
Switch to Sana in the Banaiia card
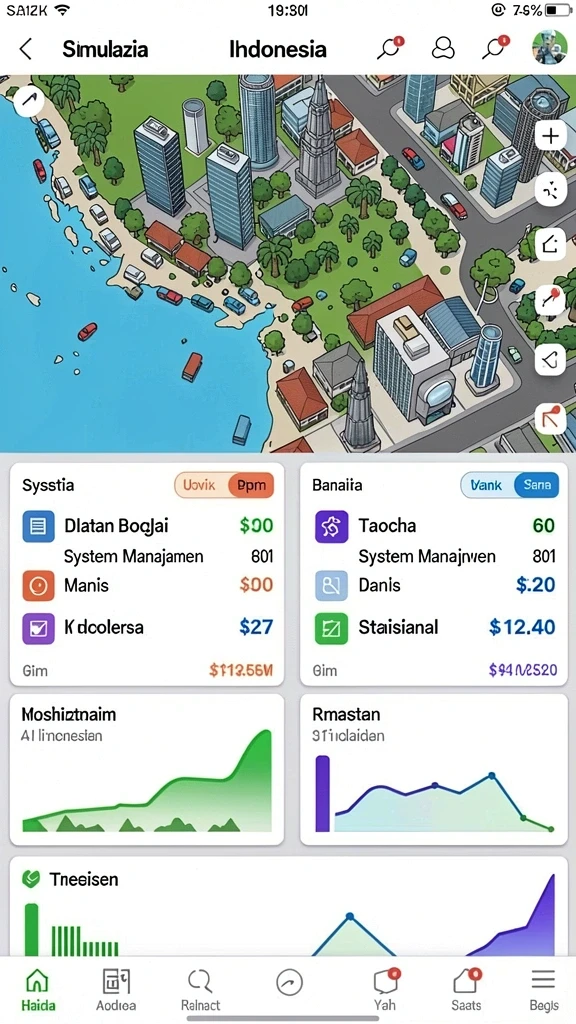[x=537, y=485]
